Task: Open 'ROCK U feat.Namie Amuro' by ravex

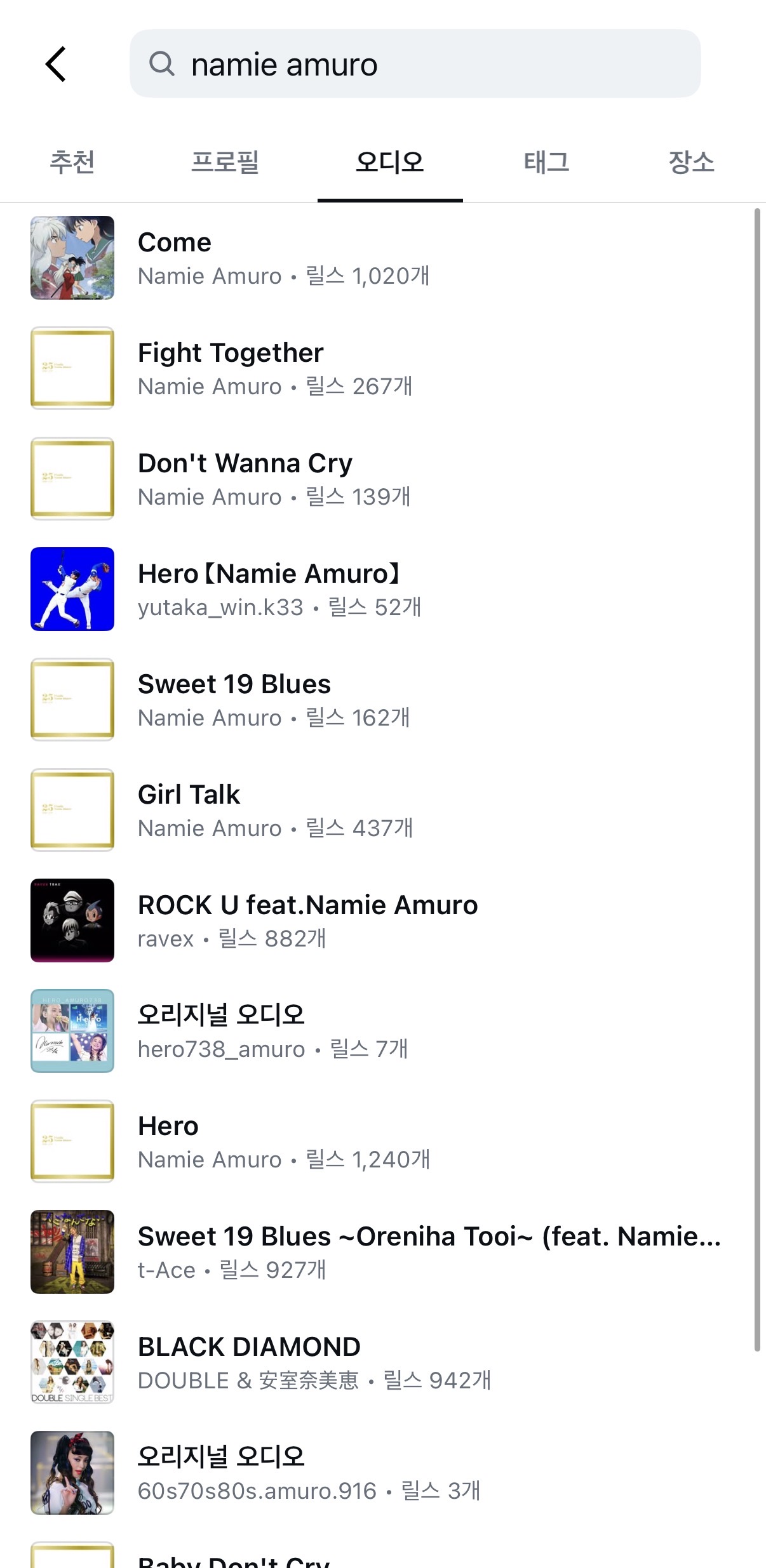Action: click(x=307, y=920)
